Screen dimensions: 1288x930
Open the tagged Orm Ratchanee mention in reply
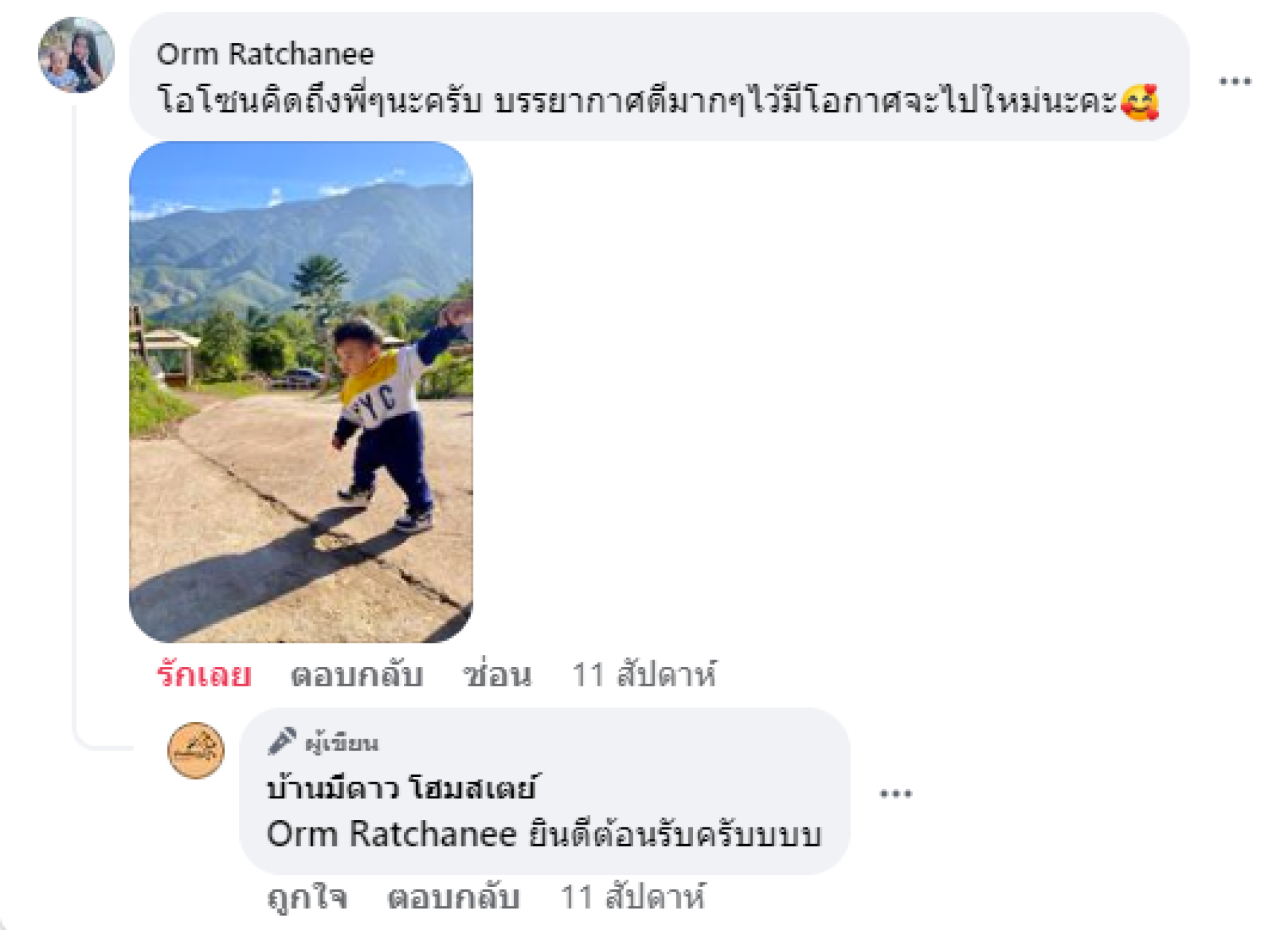391,834
